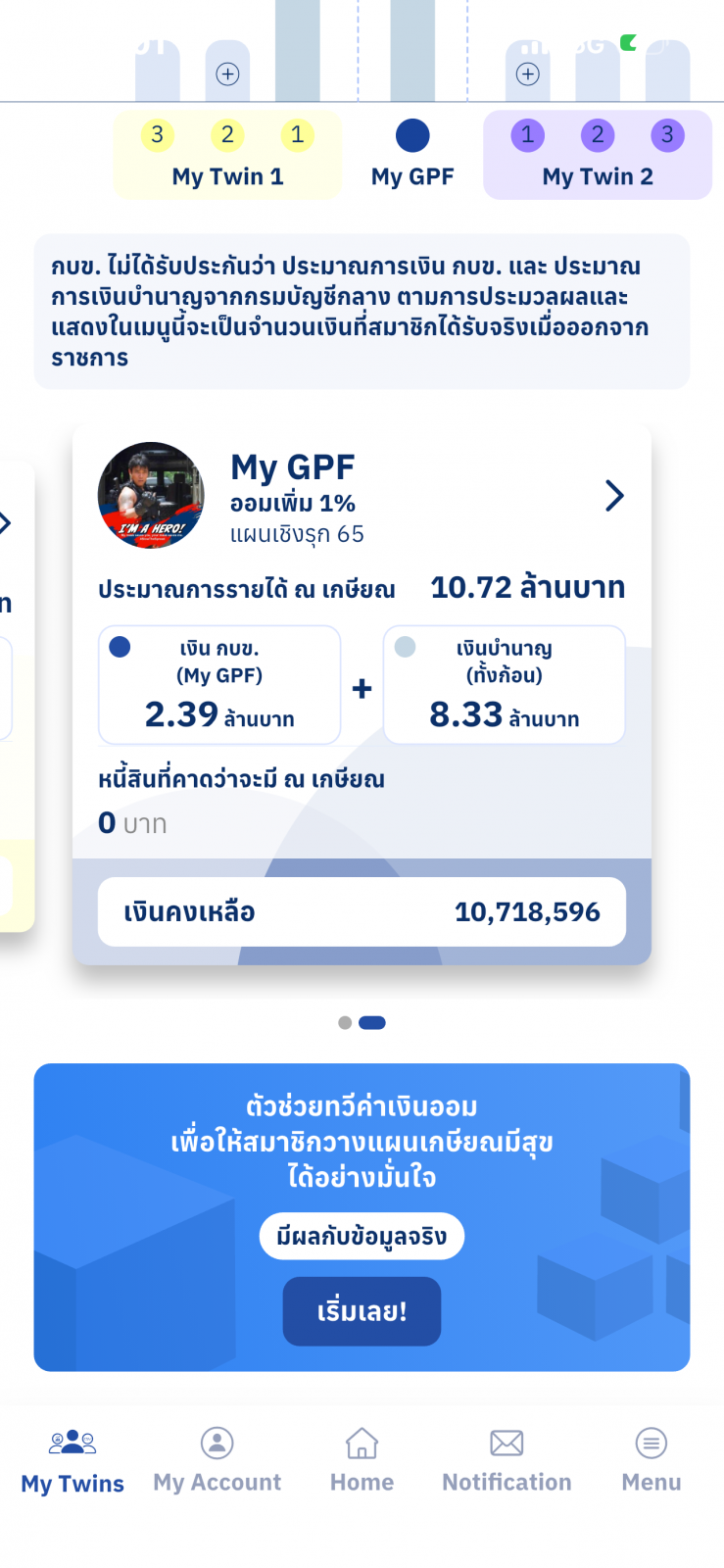Add a plan with the plus above My Twin 1
The height and width of the screenshot is (1568, 724).
pyautogui.click(x=227, y=73)
